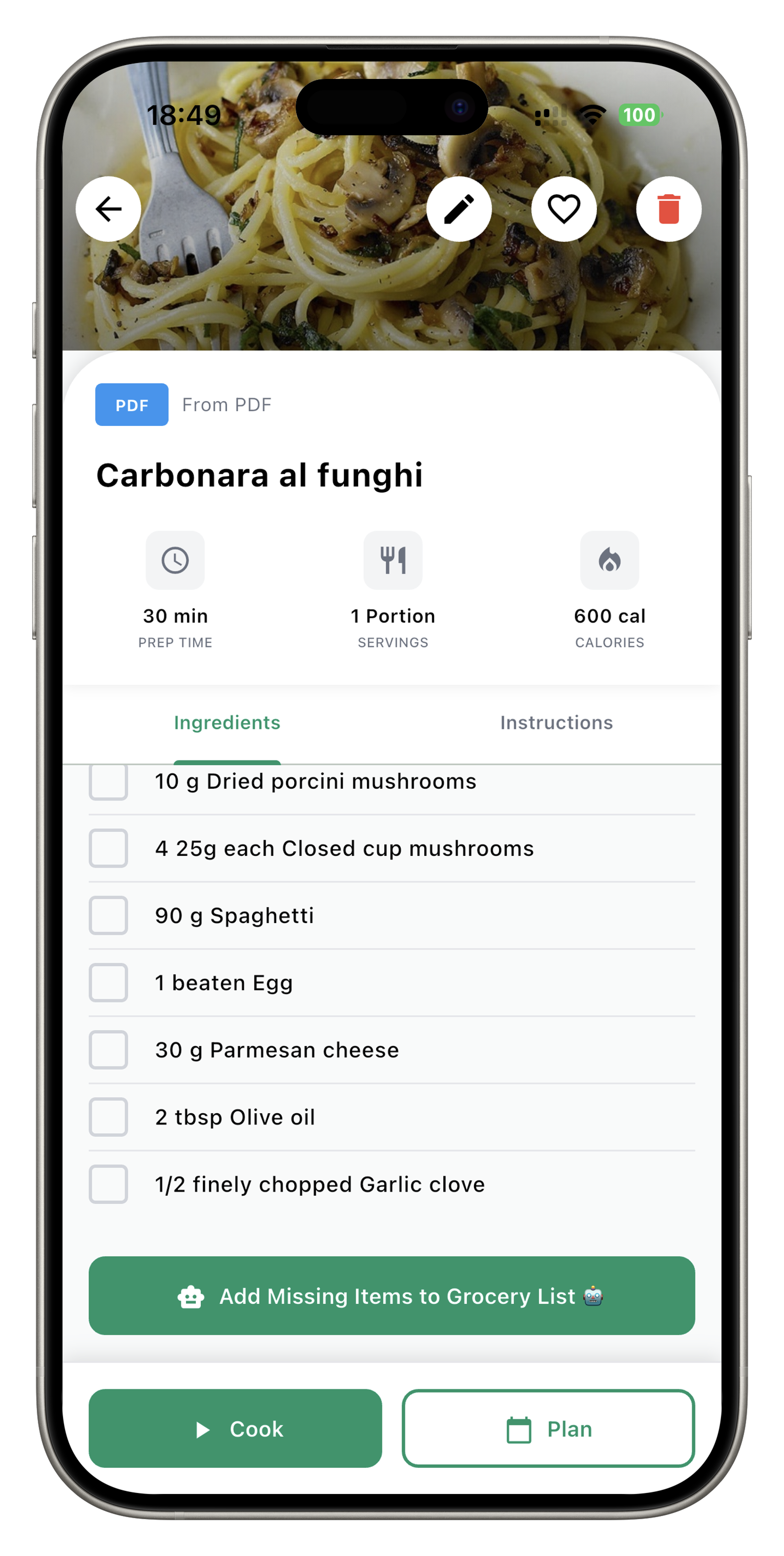784x1556 pixels.
Task: Check off 2 tbsp Olive oil
Action: pos(109,1117)
